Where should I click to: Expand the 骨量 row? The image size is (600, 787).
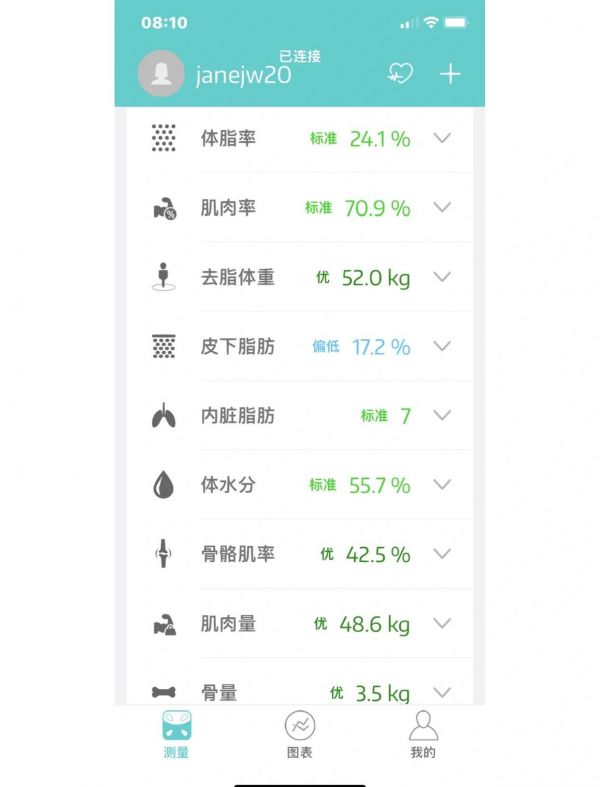pyautogui.click(x=442, y=692)
